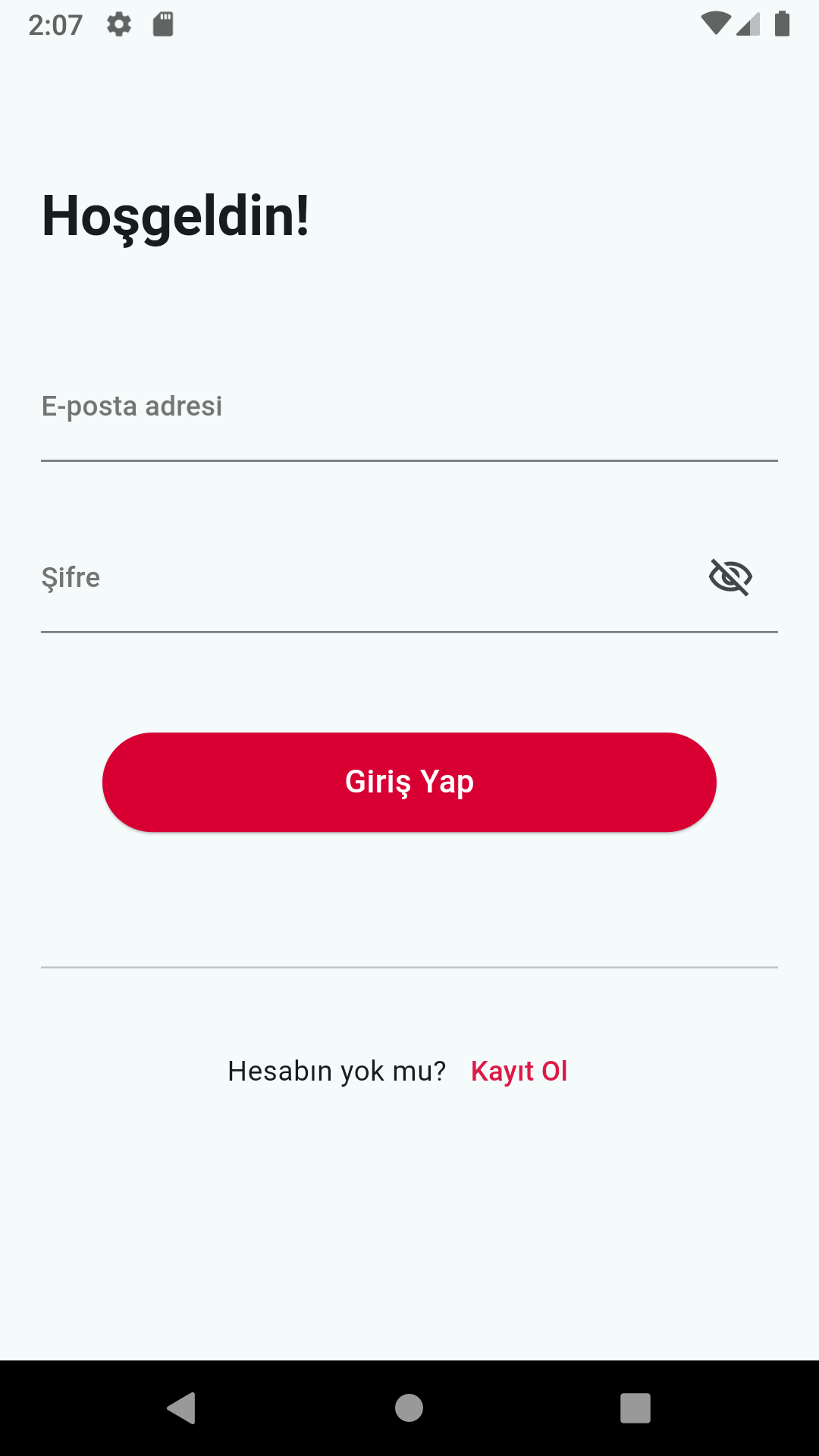The image size is (819, 1456).
Task: Tap the E-posta adresi underline
Action: point(409,461)
